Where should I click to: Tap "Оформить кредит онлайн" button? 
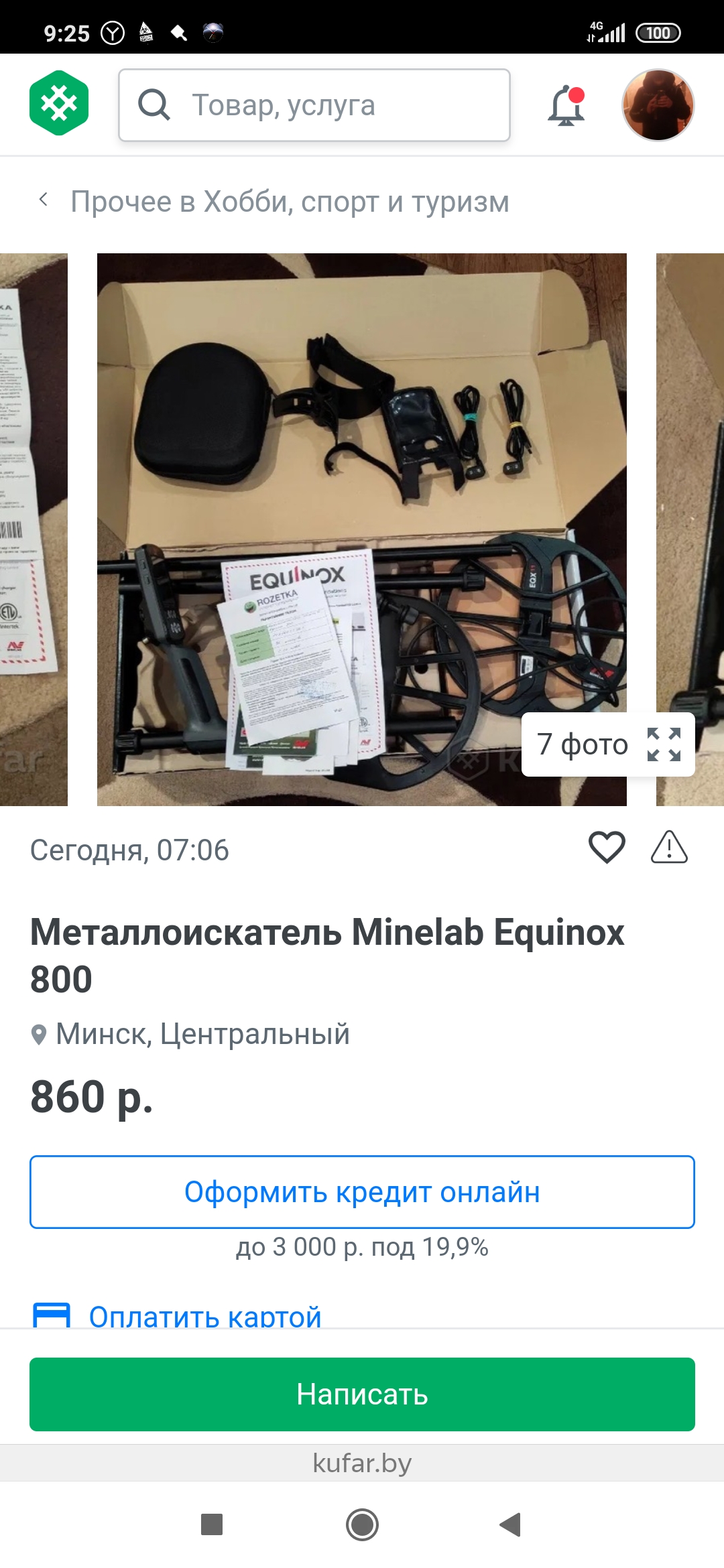(x=362, y=1192)
